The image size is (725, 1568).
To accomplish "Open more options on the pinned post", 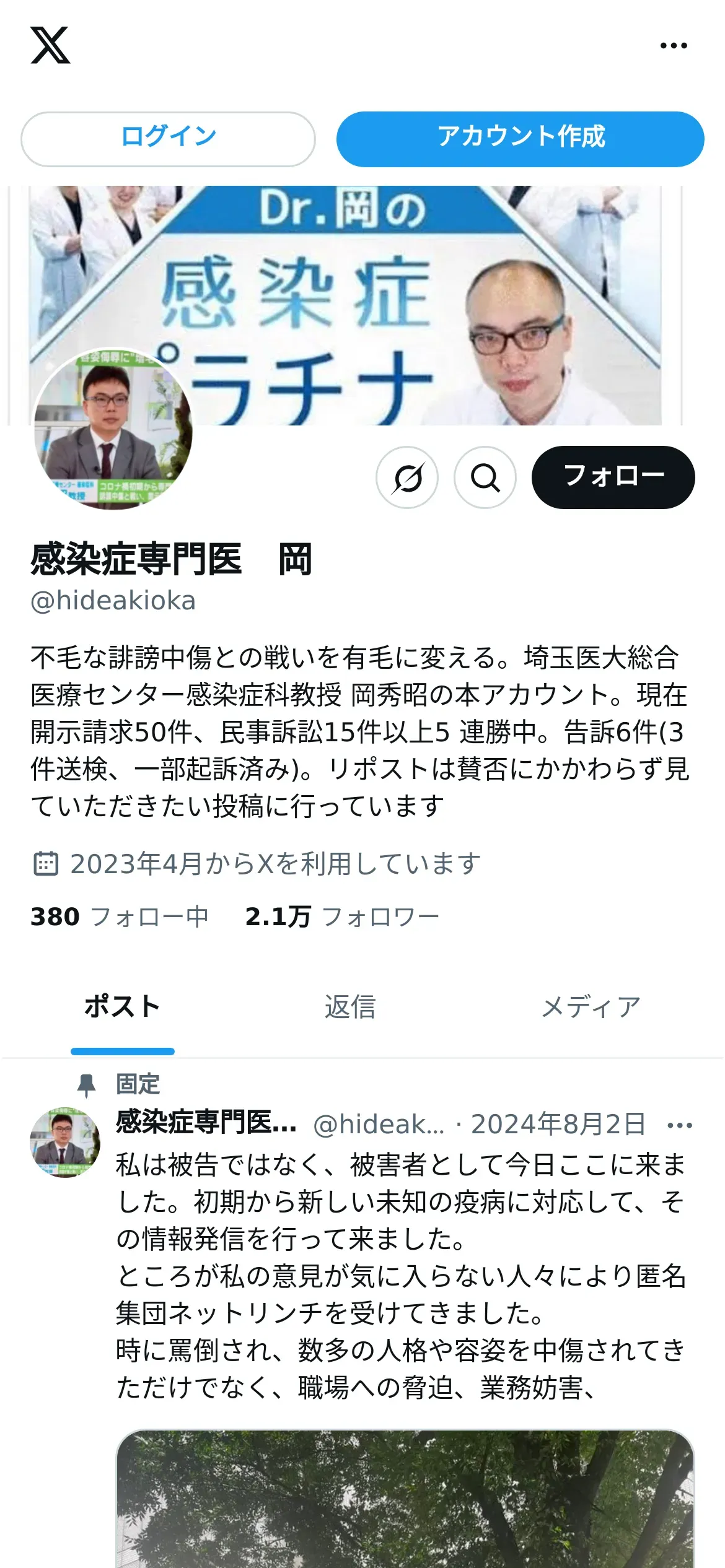I will coord(680,1125).
